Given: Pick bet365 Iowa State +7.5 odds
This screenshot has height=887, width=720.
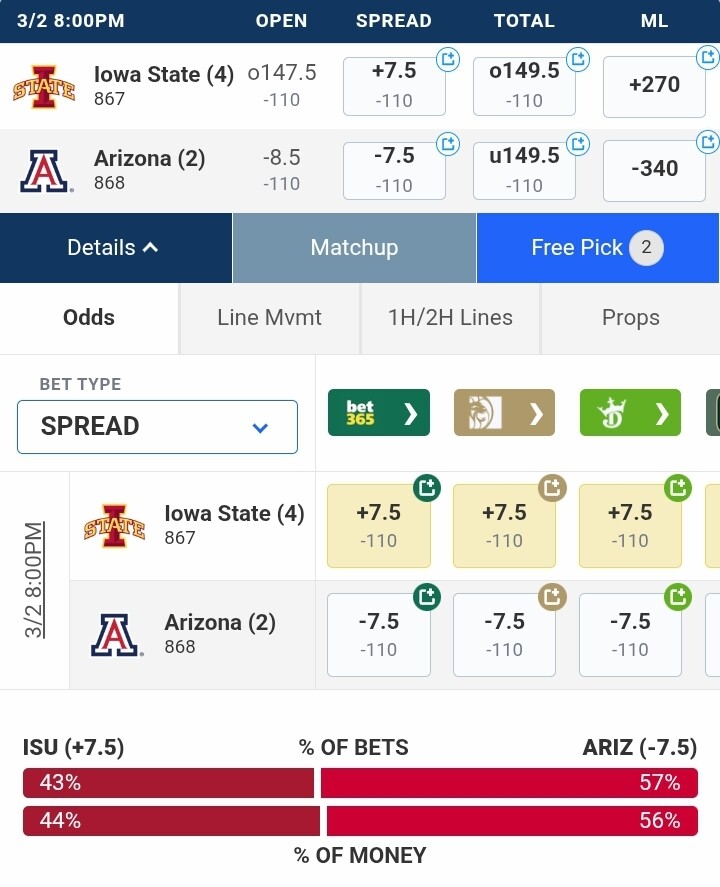Looking at the screenshot, I should click(x=379, y=525).
